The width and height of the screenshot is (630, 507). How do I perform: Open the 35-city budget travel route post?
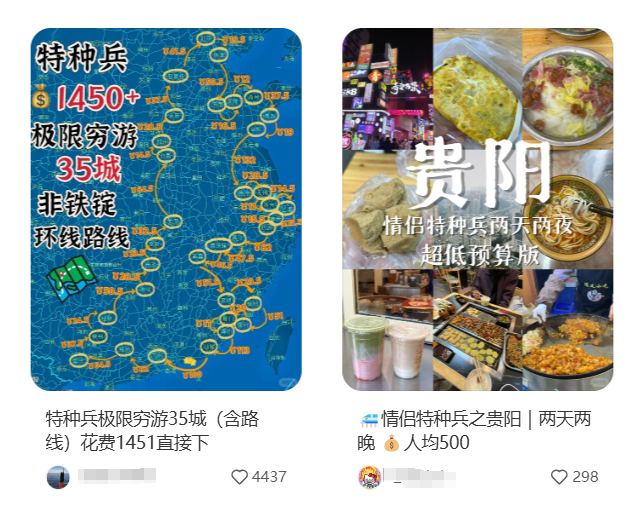[x=165, y=209]
